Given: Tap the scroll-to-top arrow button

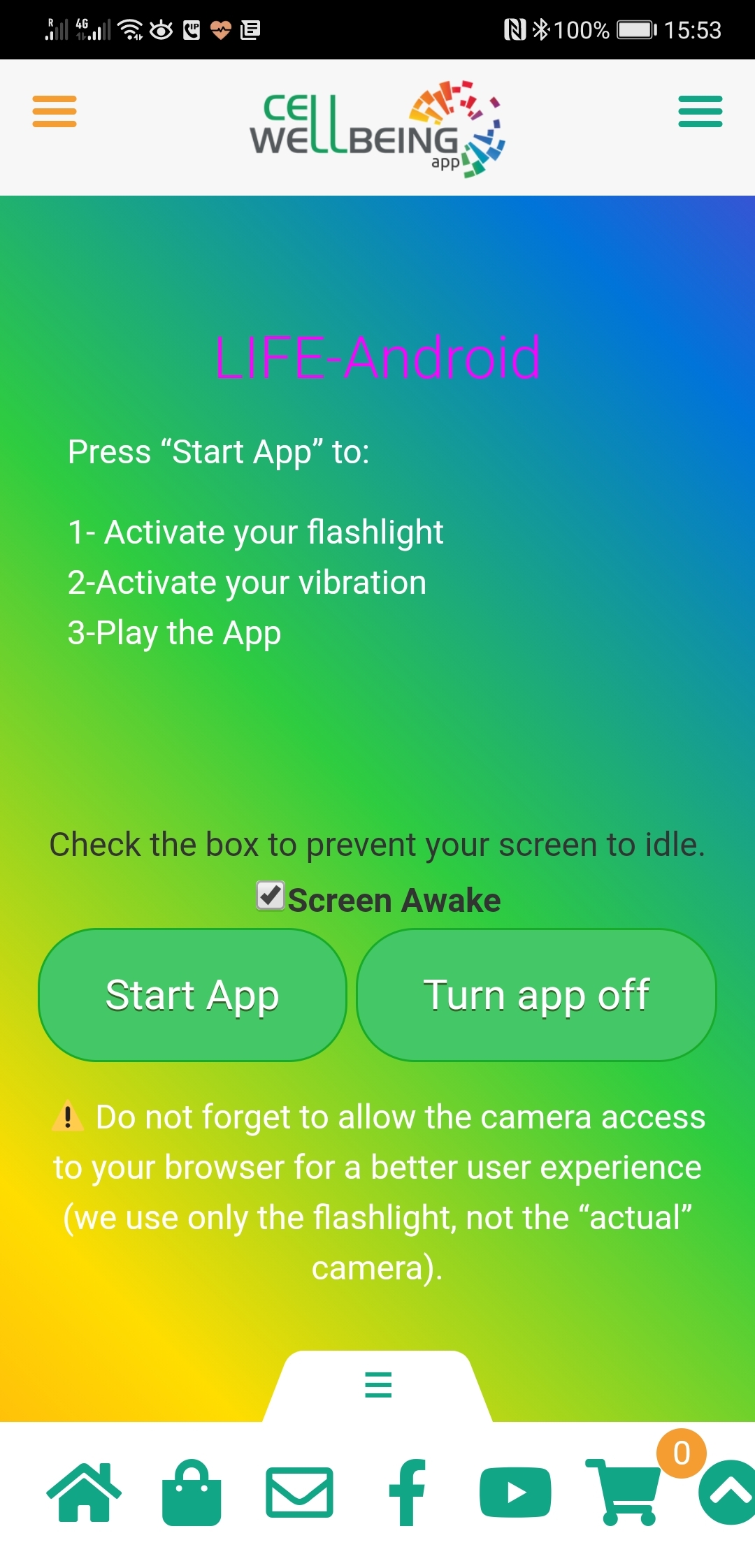Looking at the screenshot, I should pos(728,1492).
